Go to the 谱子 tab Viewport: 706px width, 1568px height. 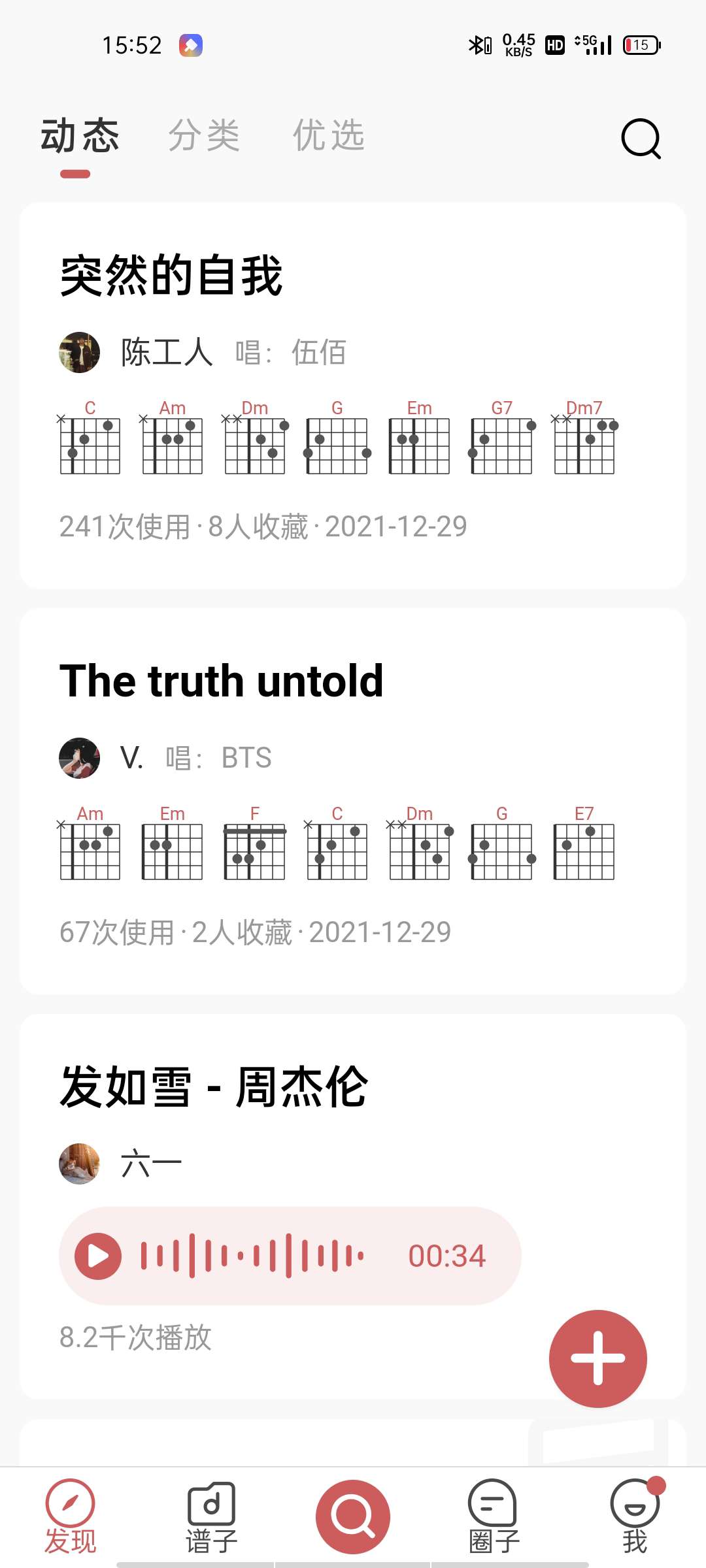(x=211, y=1517)
